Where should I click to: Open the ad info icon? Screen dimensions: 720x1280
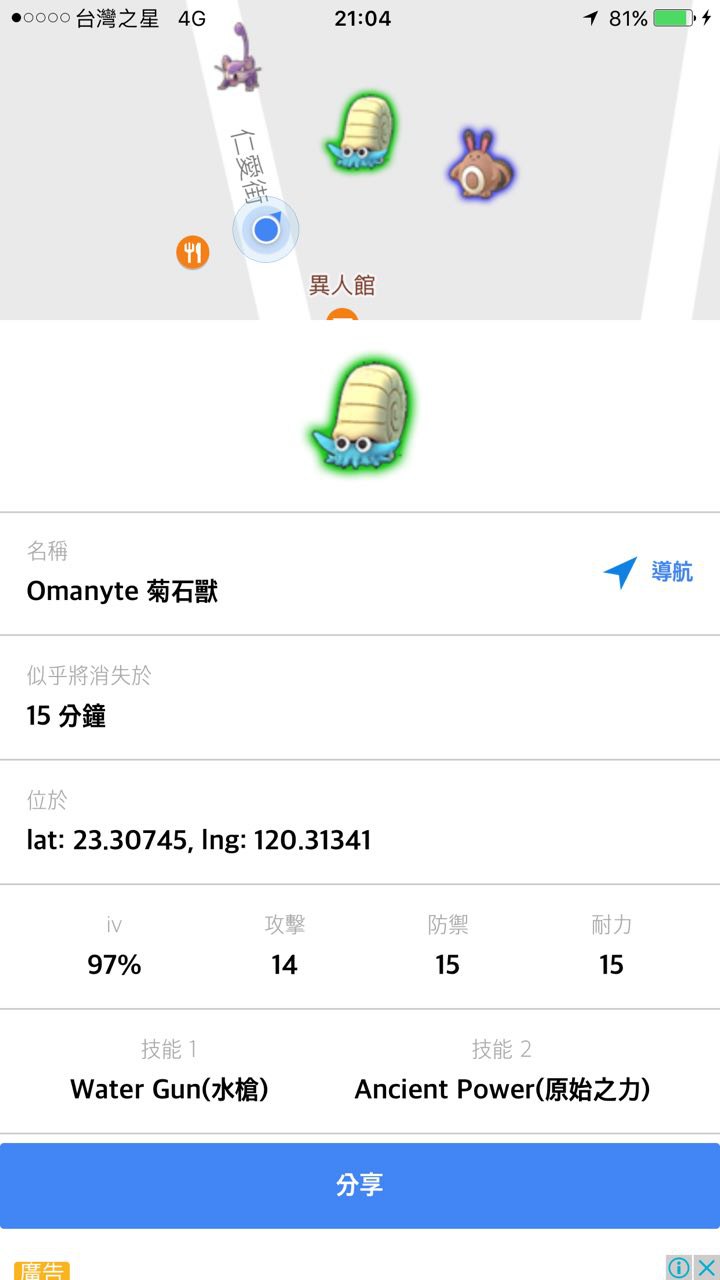tap(679, 1267)
